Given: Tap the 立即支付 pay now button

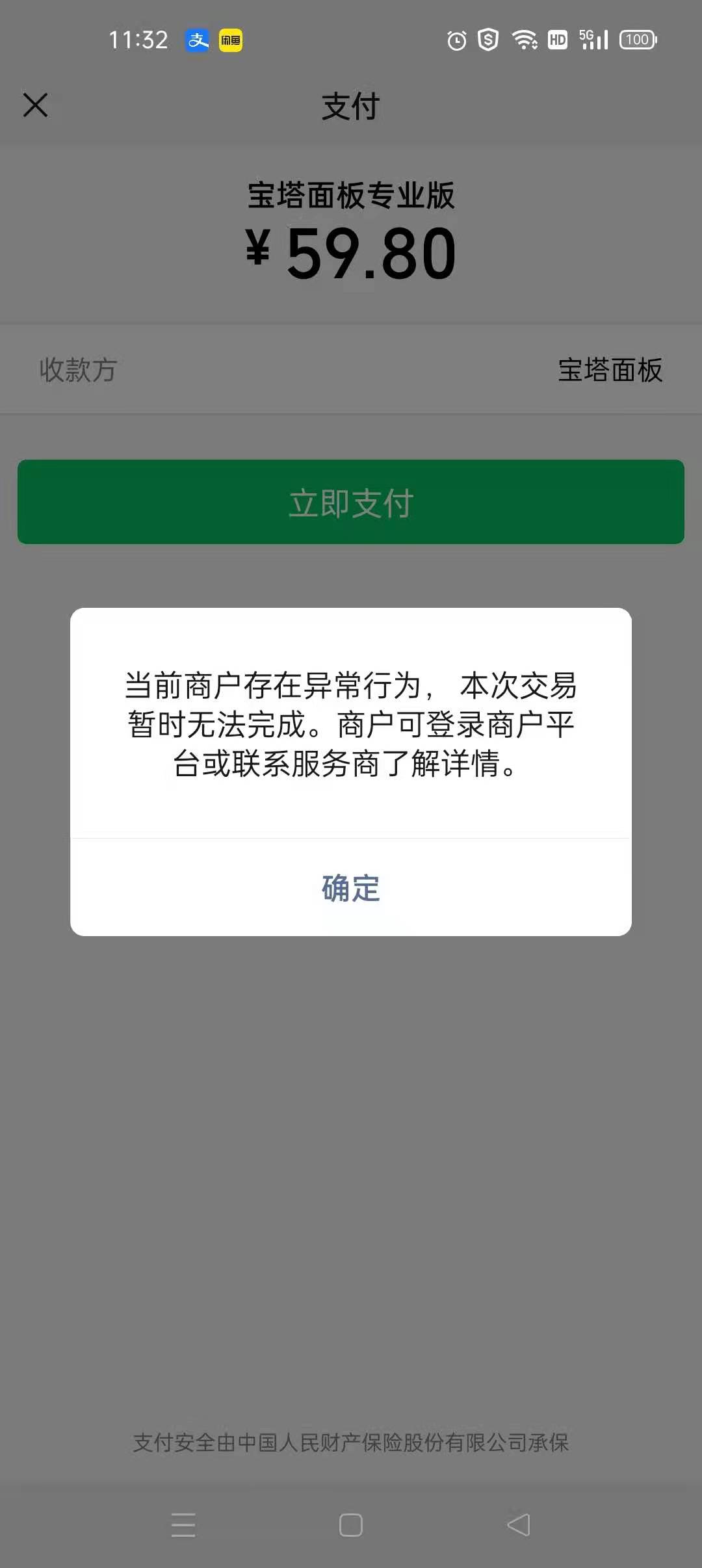Looking at the screenshot, I should pyautogui.click(x=351, y=502).
